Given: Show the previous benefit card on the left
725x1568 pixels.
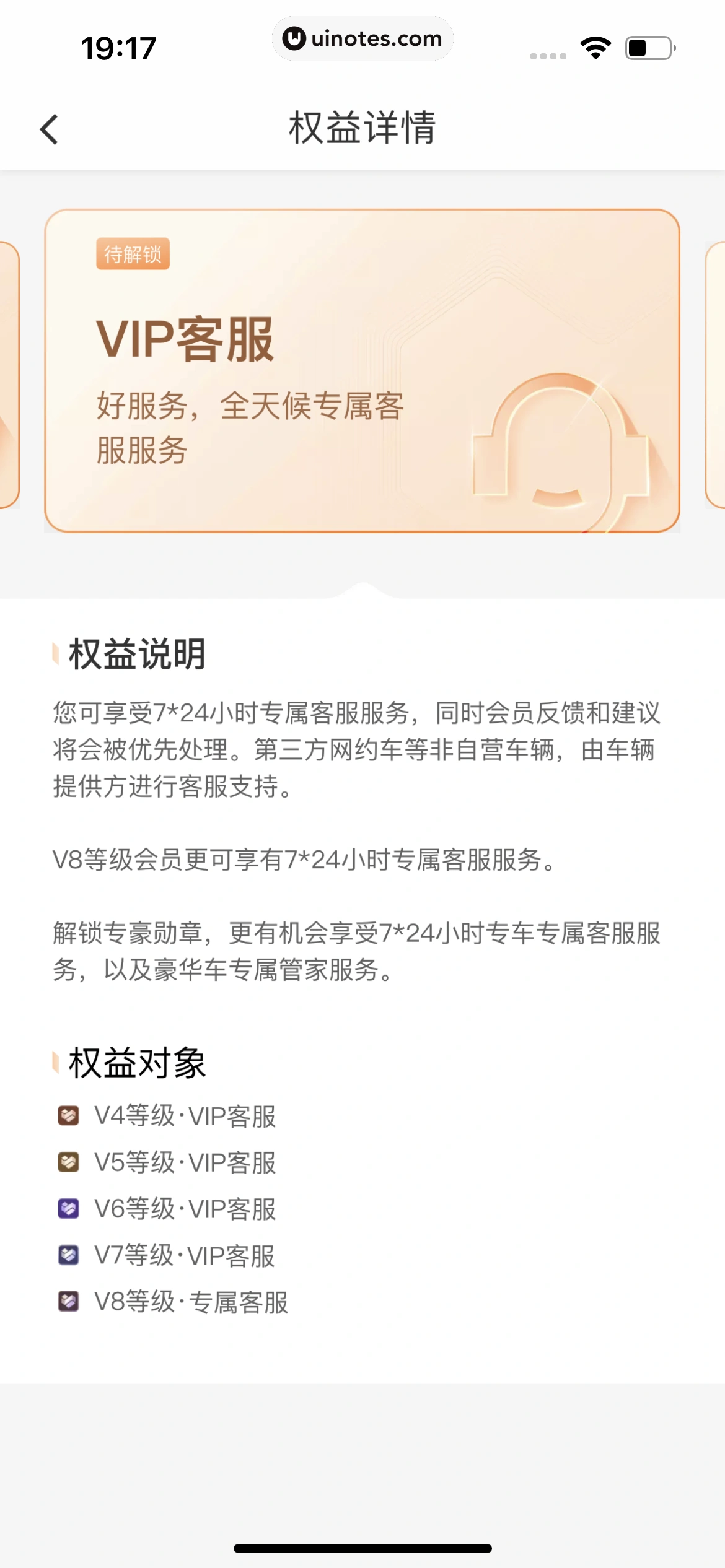Looking at the screenshot, I should pos(9,375).
